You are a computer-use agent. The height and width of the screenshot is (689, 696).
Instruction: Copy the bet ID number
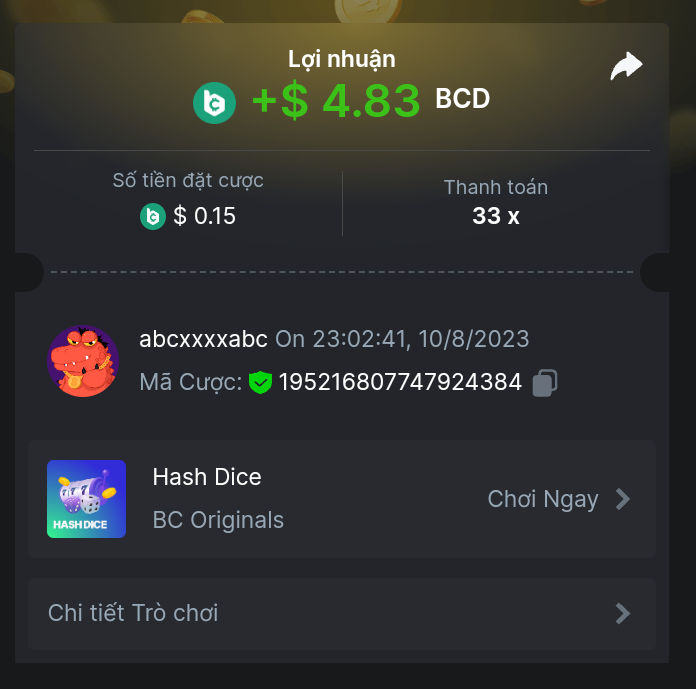click(x=545, y=383)
